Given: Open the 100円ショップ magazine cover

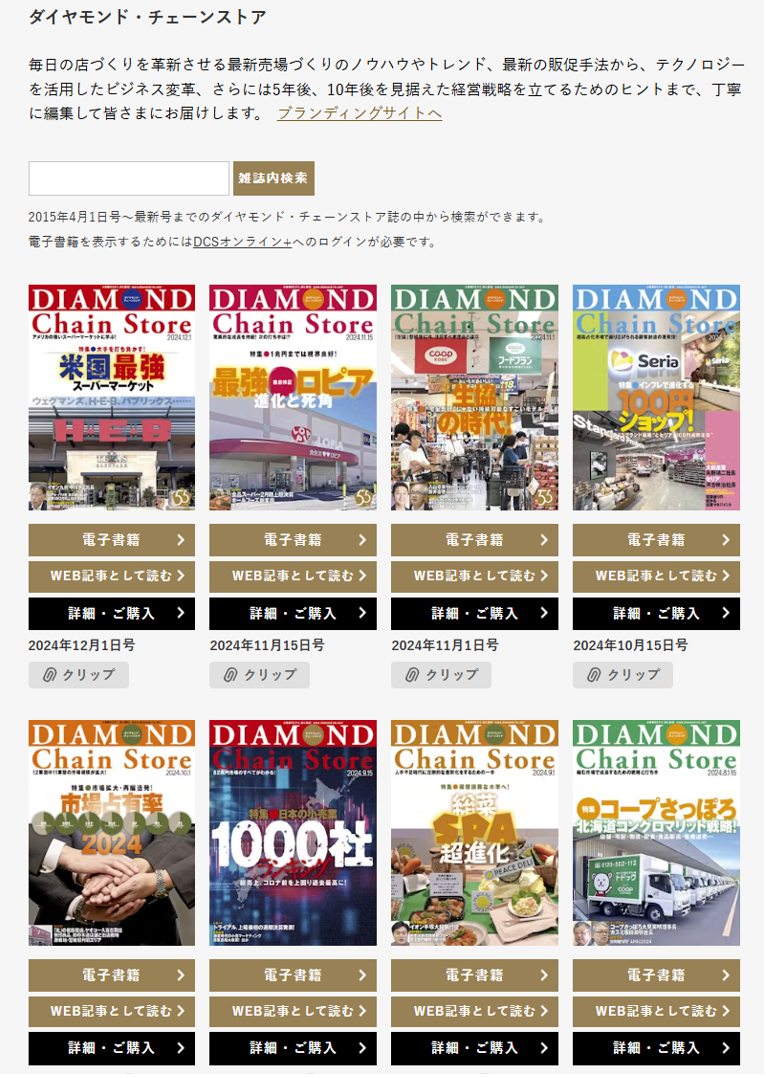Looking at the screenshot, I should [x=656, y=397].
